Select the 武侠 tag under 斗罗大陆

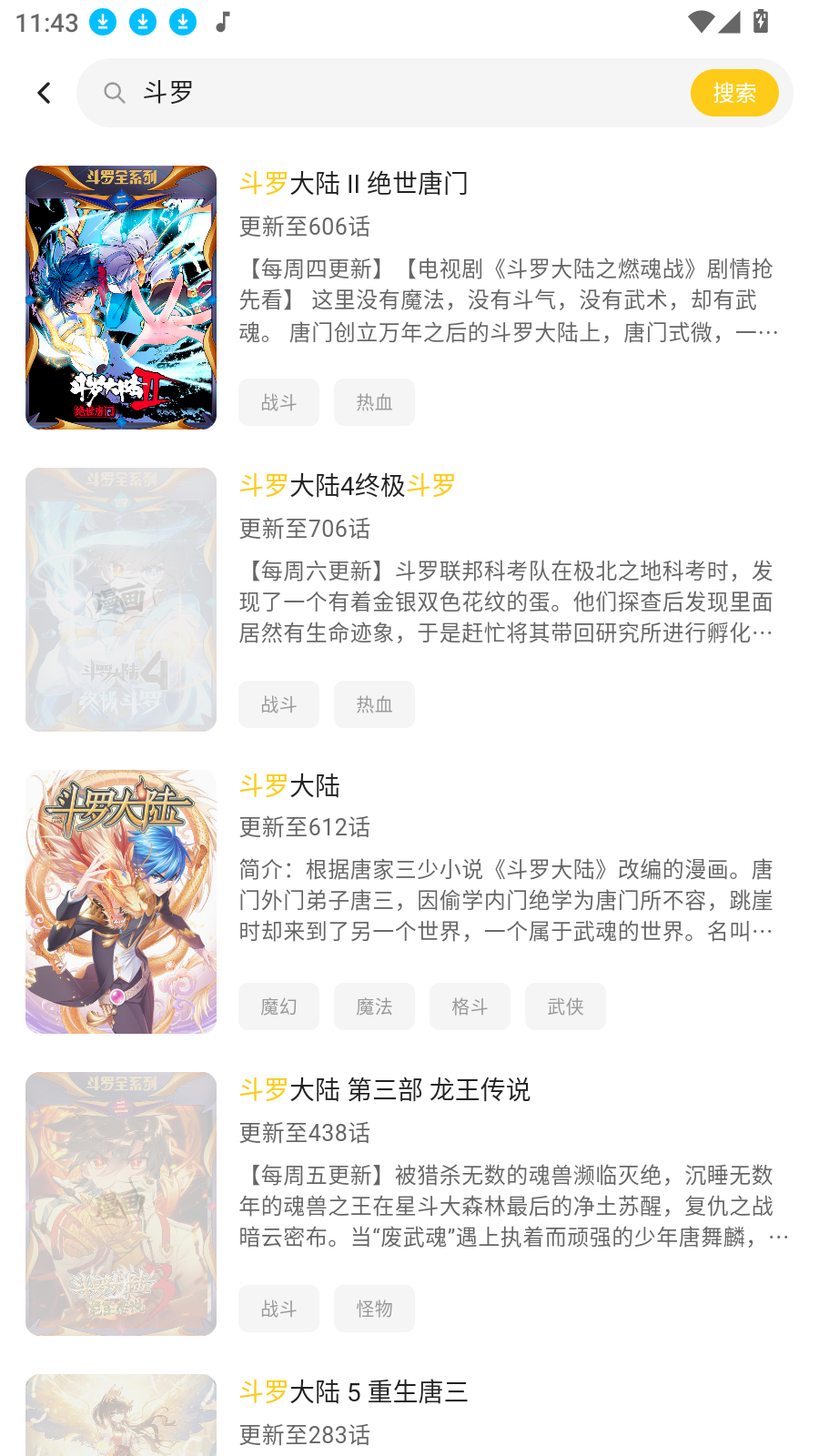click(x=565, y=1006)
